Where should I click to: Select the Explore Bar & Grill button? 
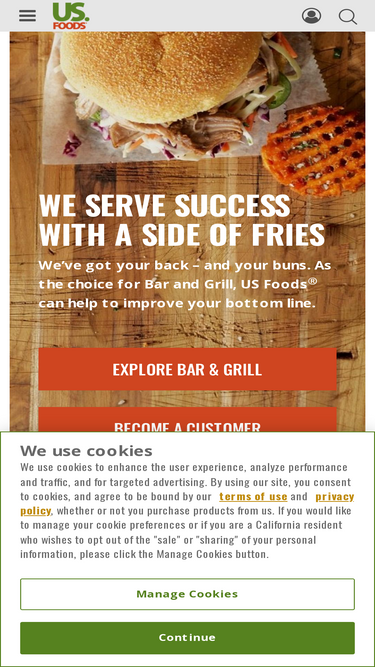188,369
